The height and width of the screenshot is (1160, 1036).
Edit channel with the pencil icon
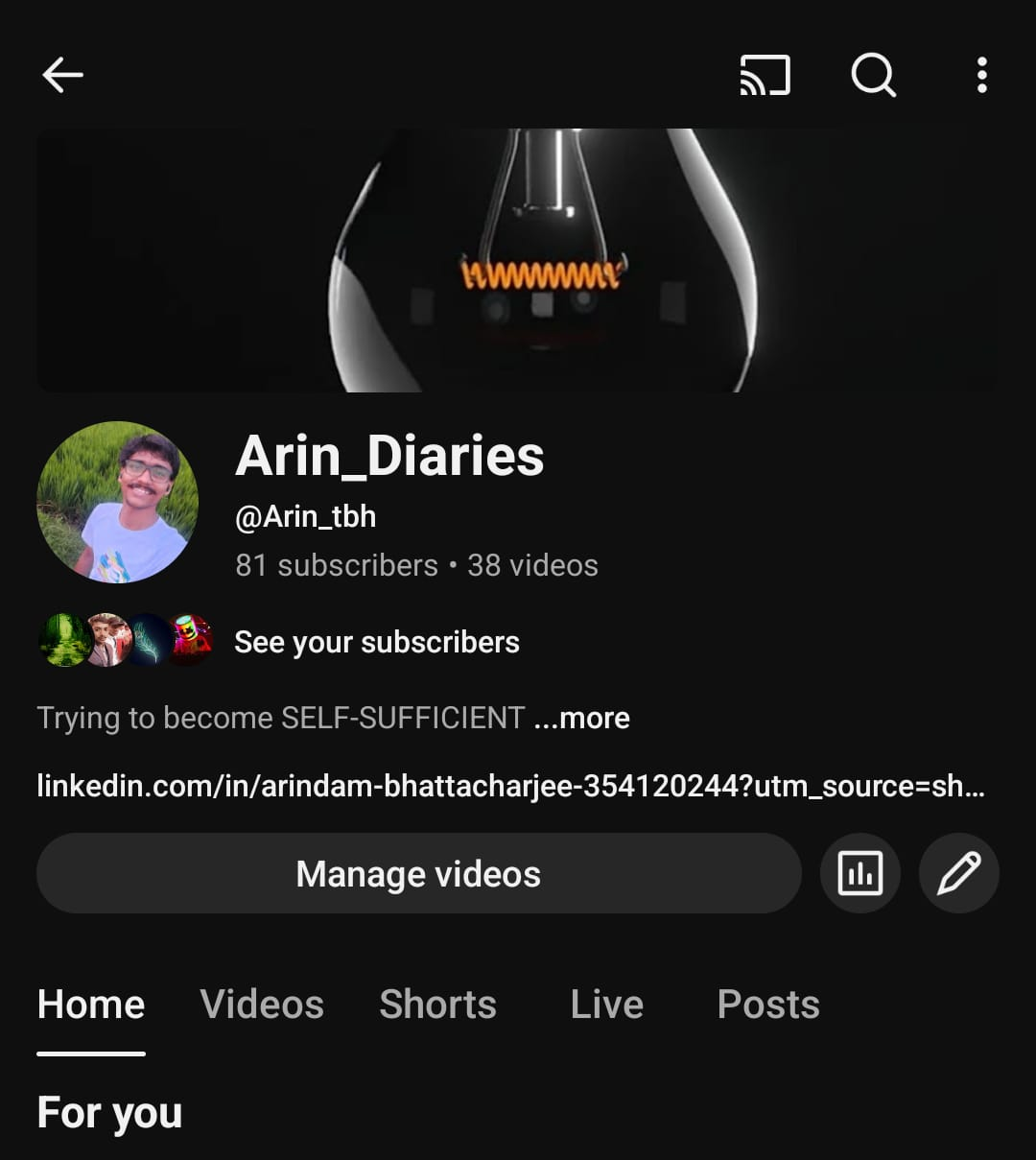tap(958, 874)
